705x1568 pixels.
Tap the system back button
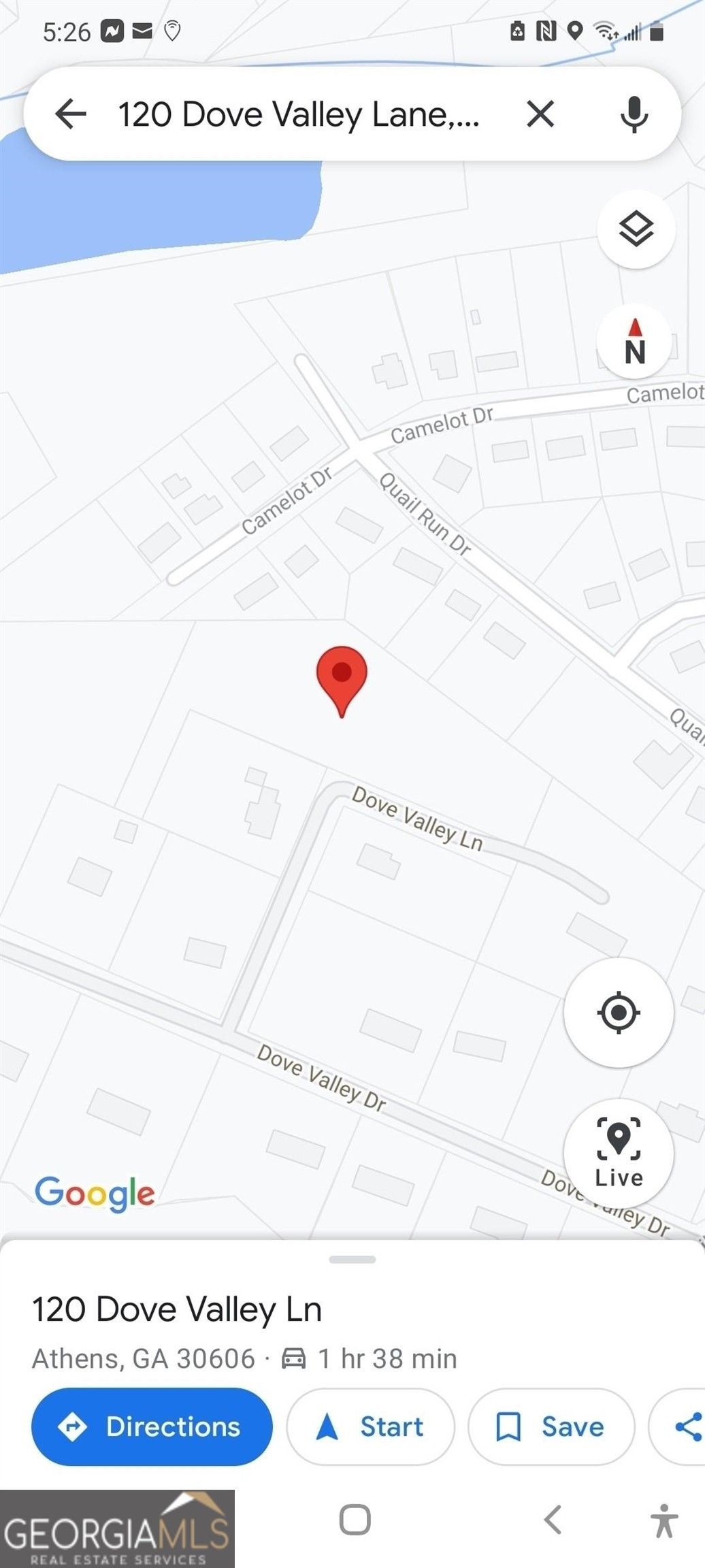pyautogui.click(x=553, y=1520)
